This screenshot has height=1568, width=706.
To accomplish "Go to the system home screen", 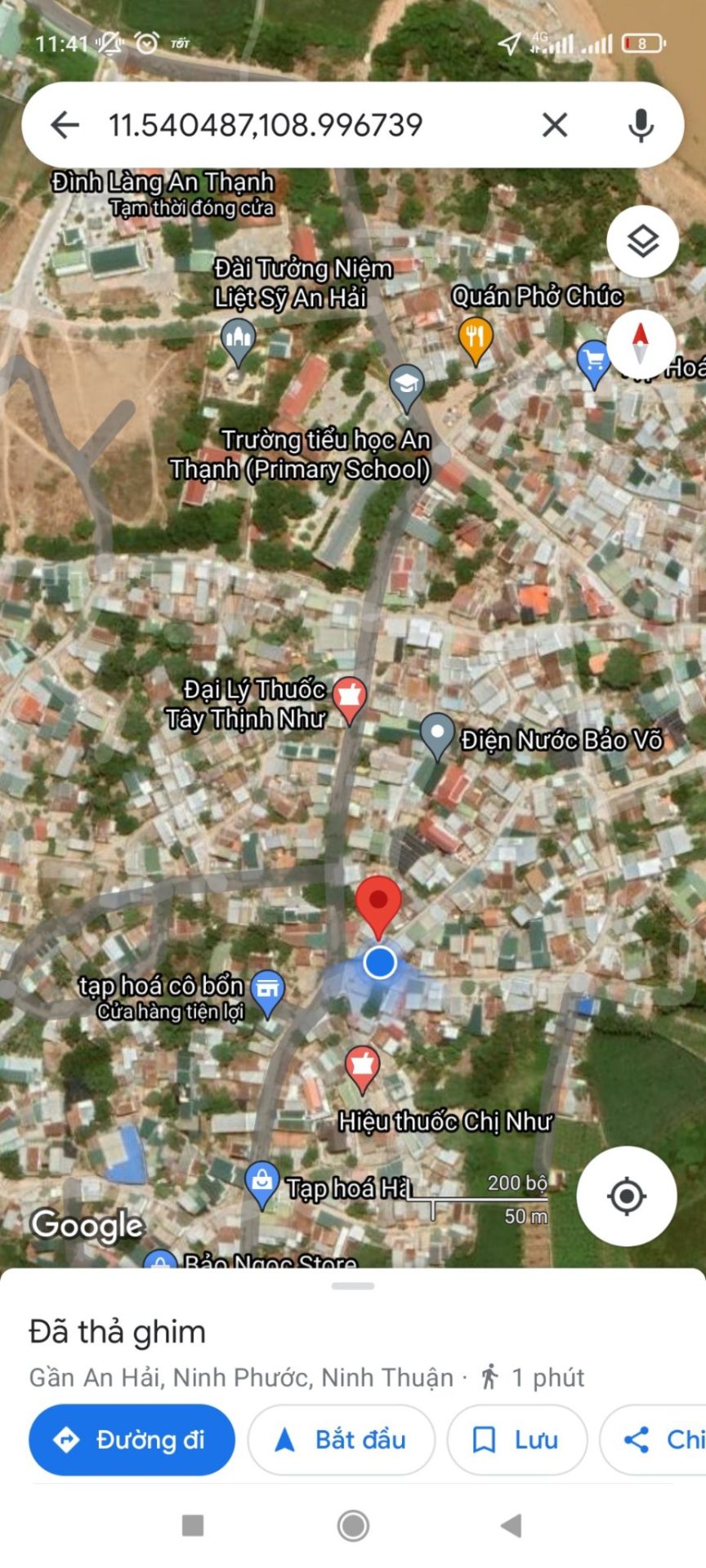I will point(353,1525).
